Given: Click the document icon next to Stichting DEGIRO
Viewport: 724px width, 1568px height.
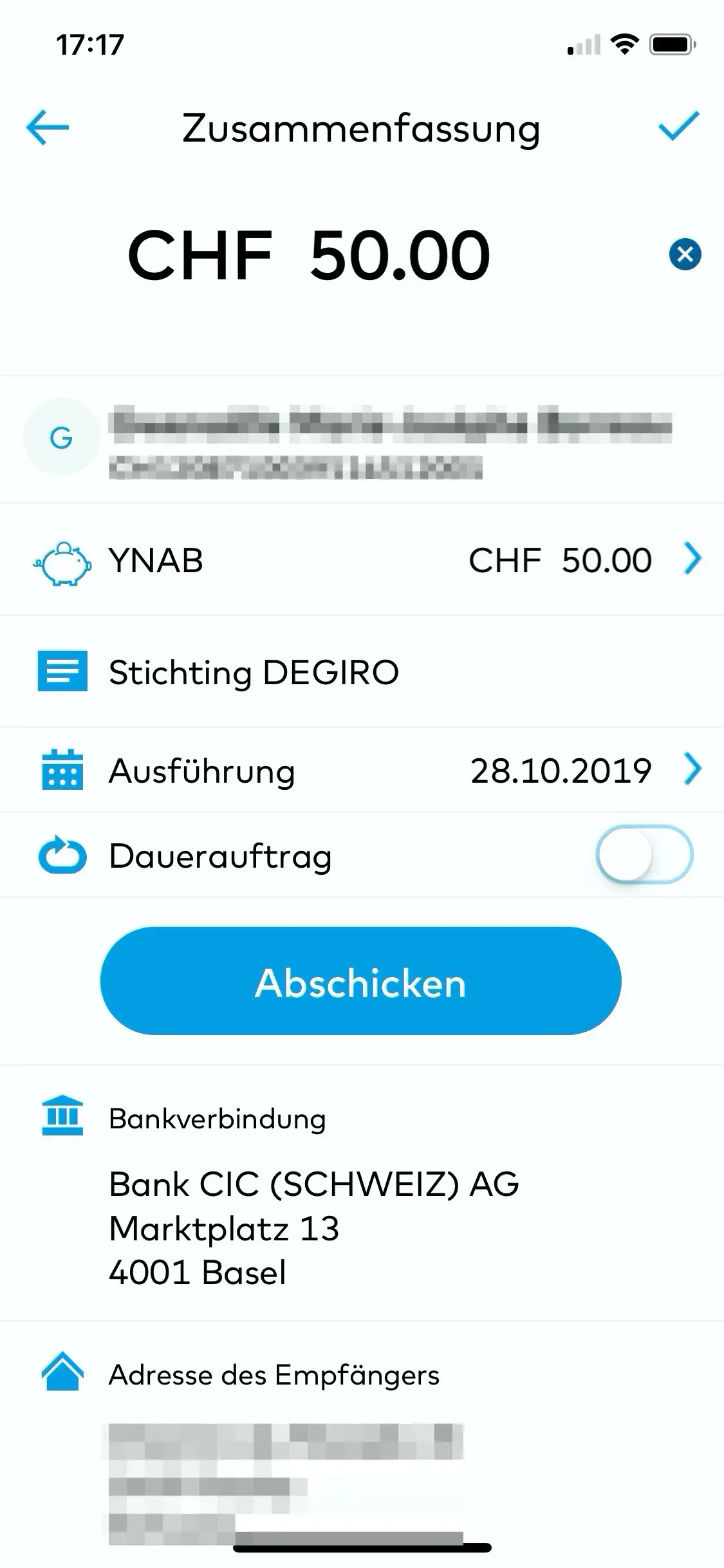Looking at the screenshot, I should pos(62,671).
